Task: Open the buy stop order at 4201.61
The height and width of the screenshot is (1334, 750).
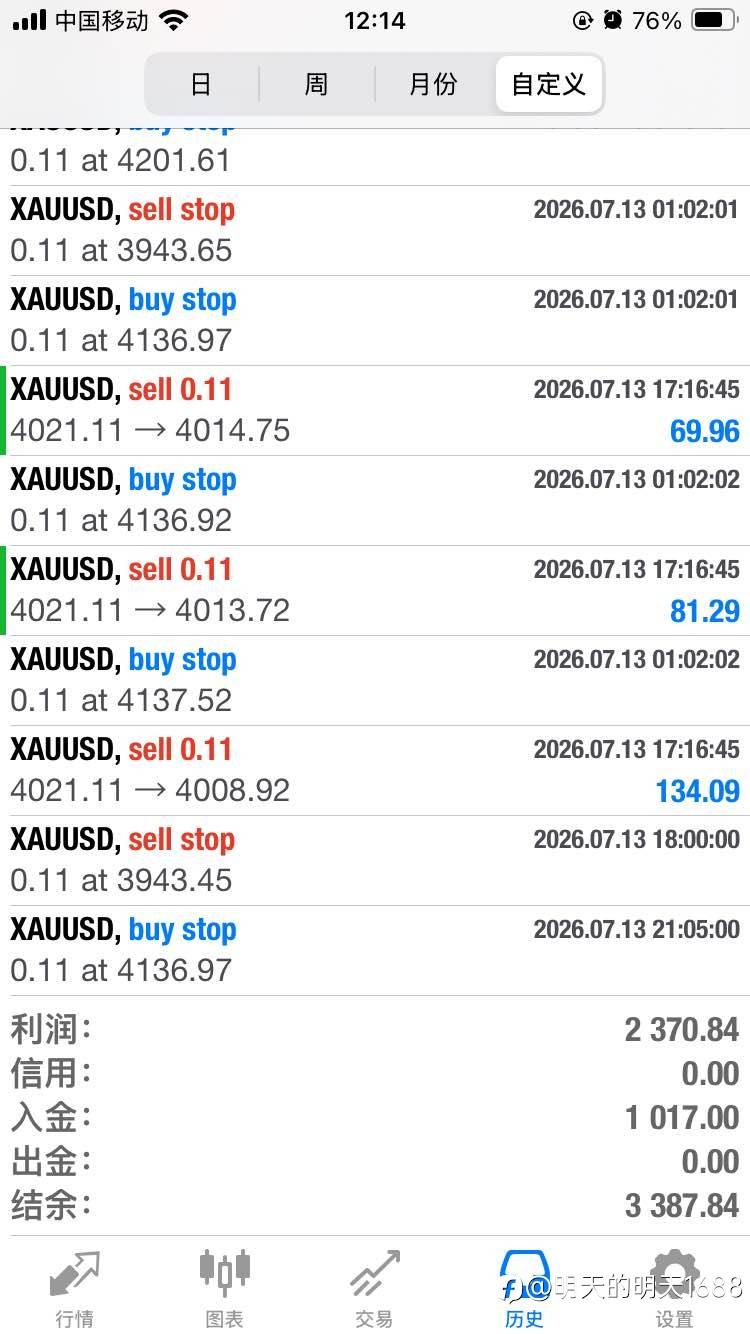Action: click(x=375, y=157)
